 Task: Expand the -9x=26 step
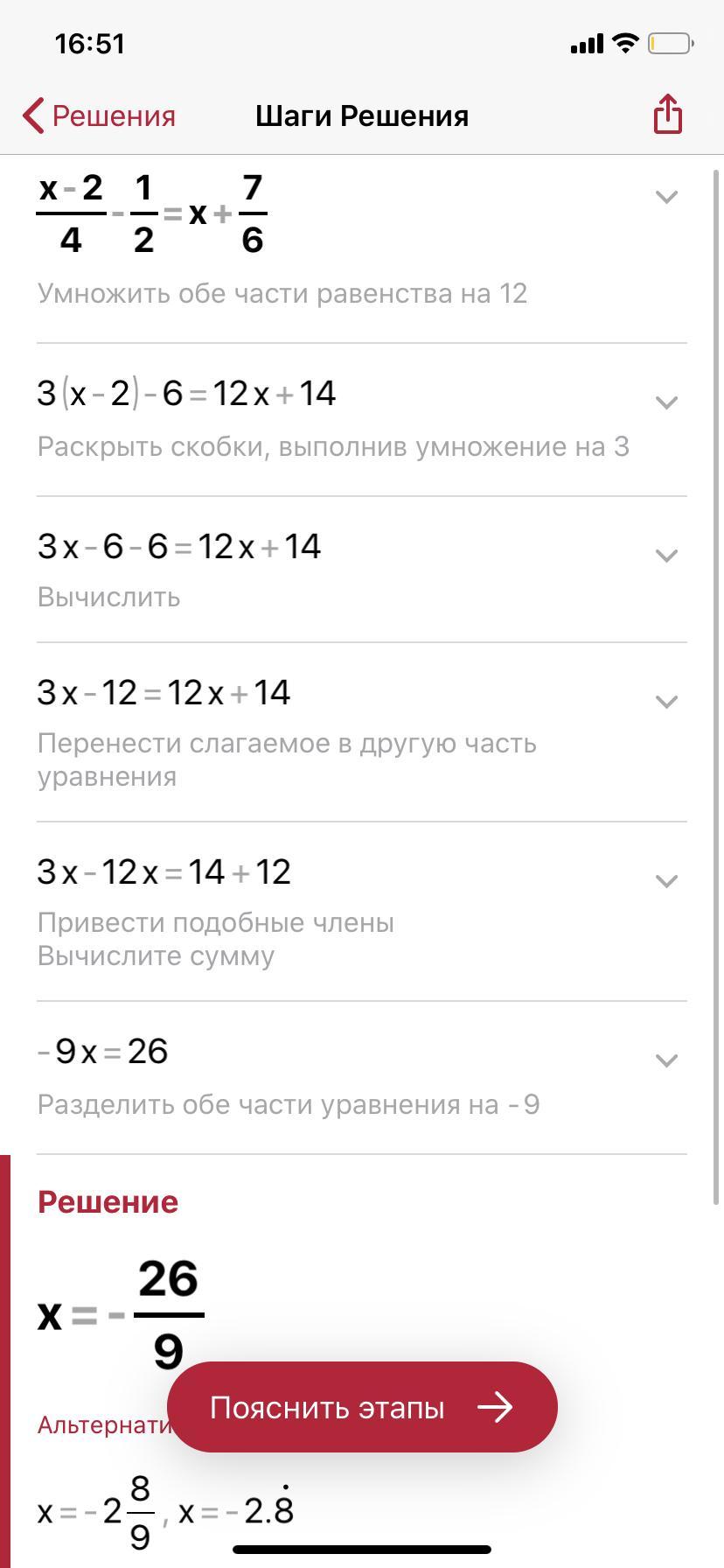click(667, 1060)
